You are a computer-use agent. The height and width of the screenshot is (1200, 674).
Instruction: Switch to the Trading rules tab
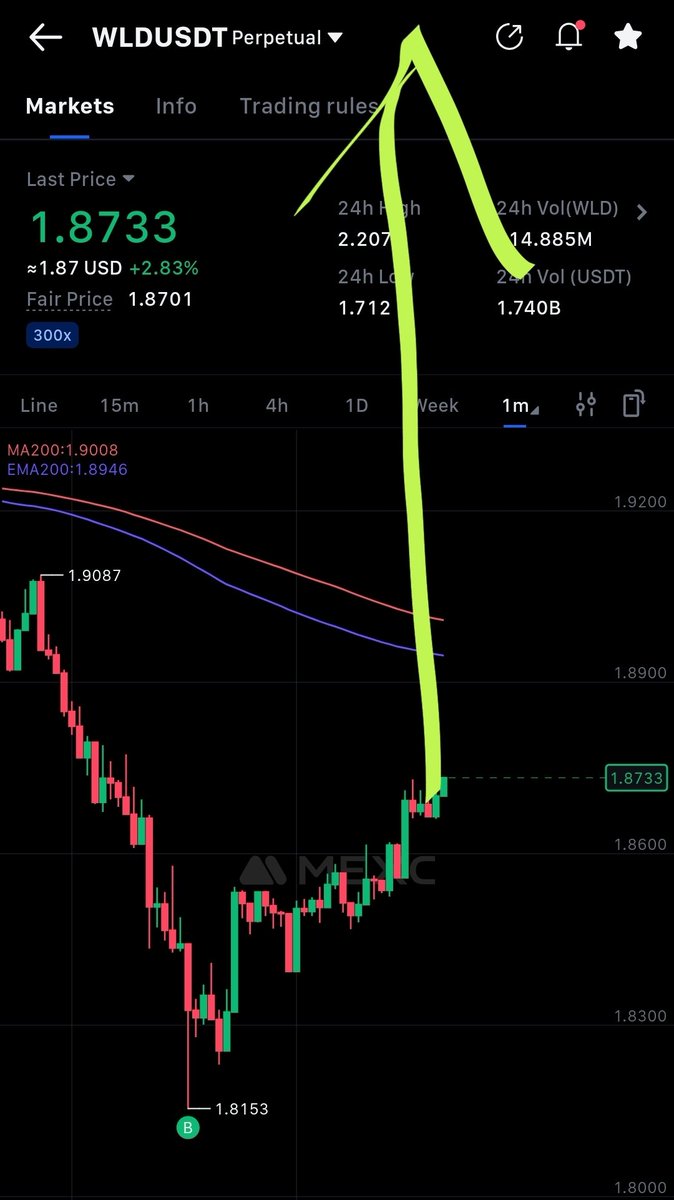(308, 106)
